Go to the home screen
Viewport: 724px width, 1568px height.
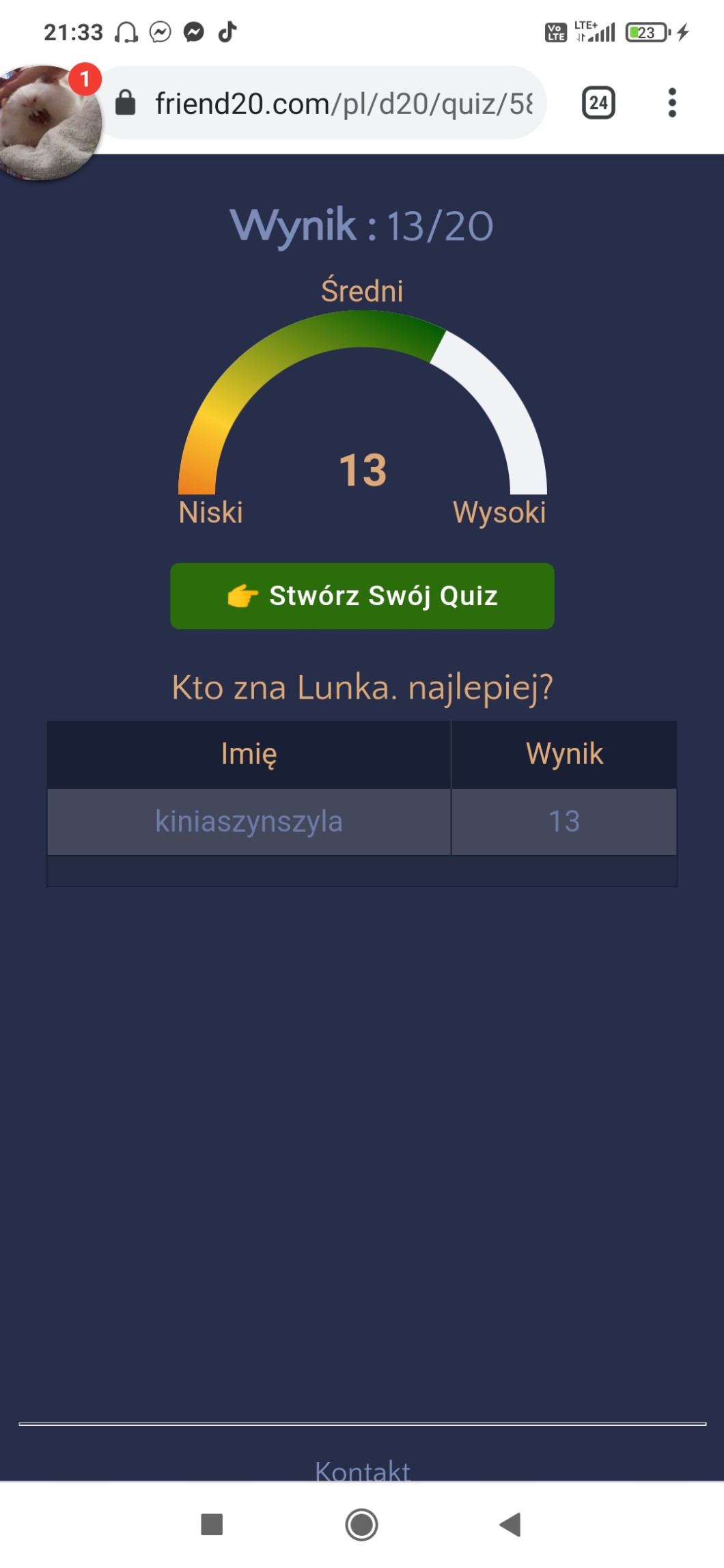pos(361,1524)
